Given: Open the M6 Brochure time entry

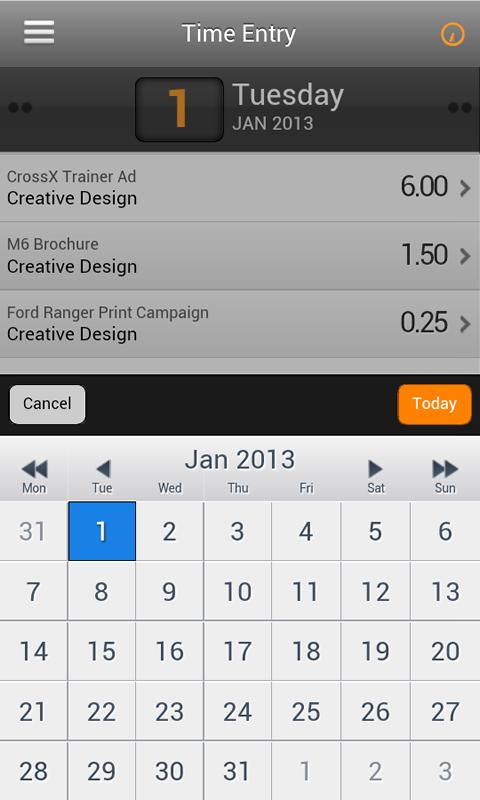Looking at the screenshot, I should [240, 256].
